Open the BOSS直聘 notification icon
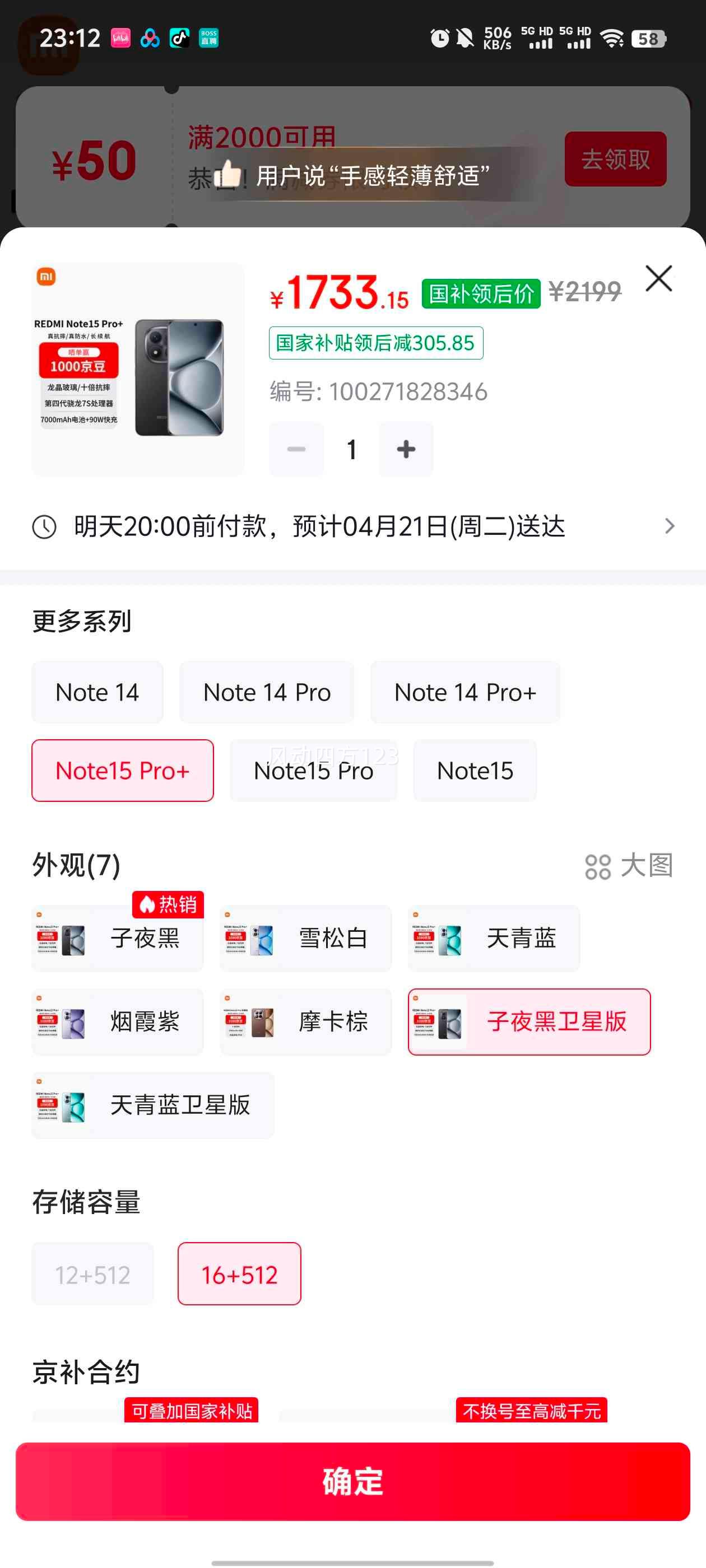This screenshot has width=706, height=1568. tap(208, 38)
